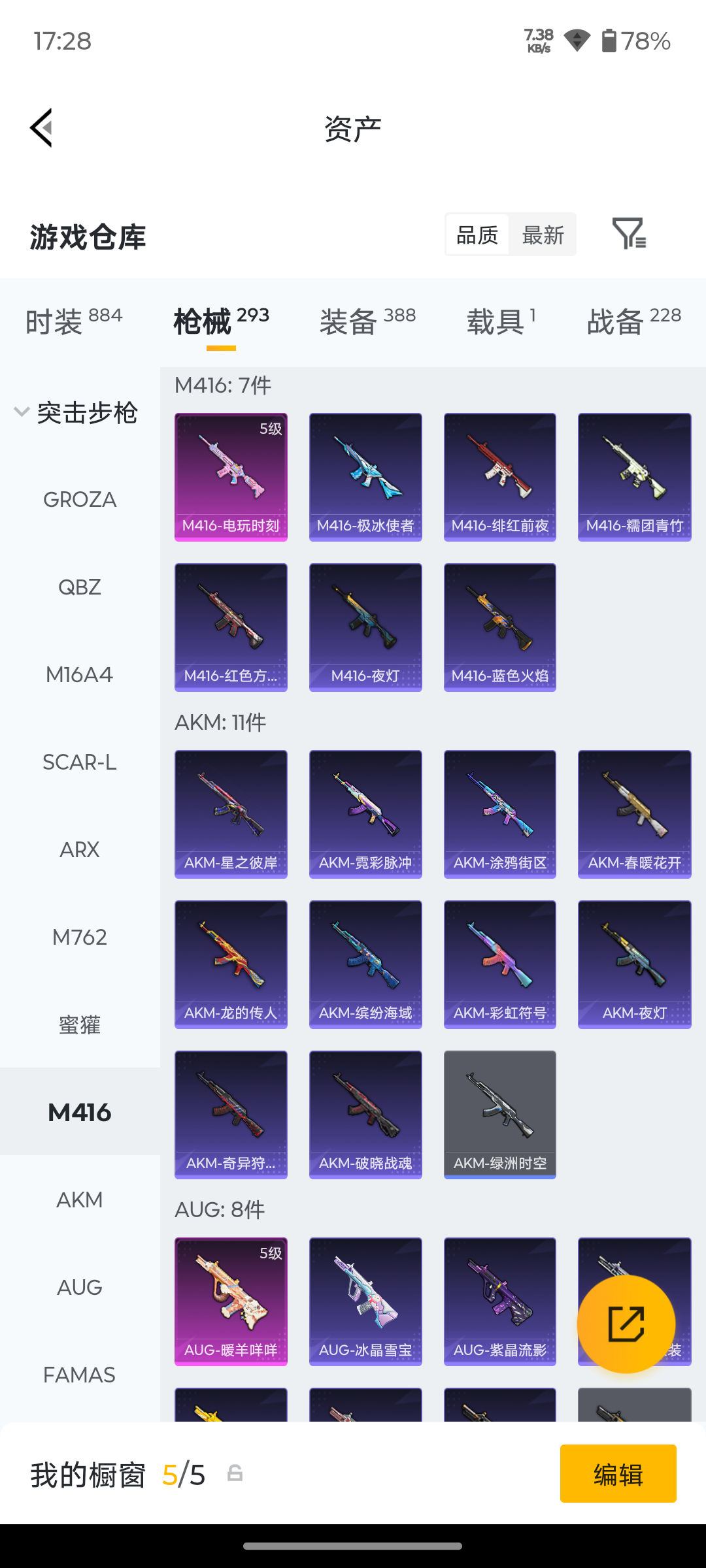This screenshot has width=706, height=1568.
Task: Collapse the 突击步枪 category
Action: (x=77, y=412)
